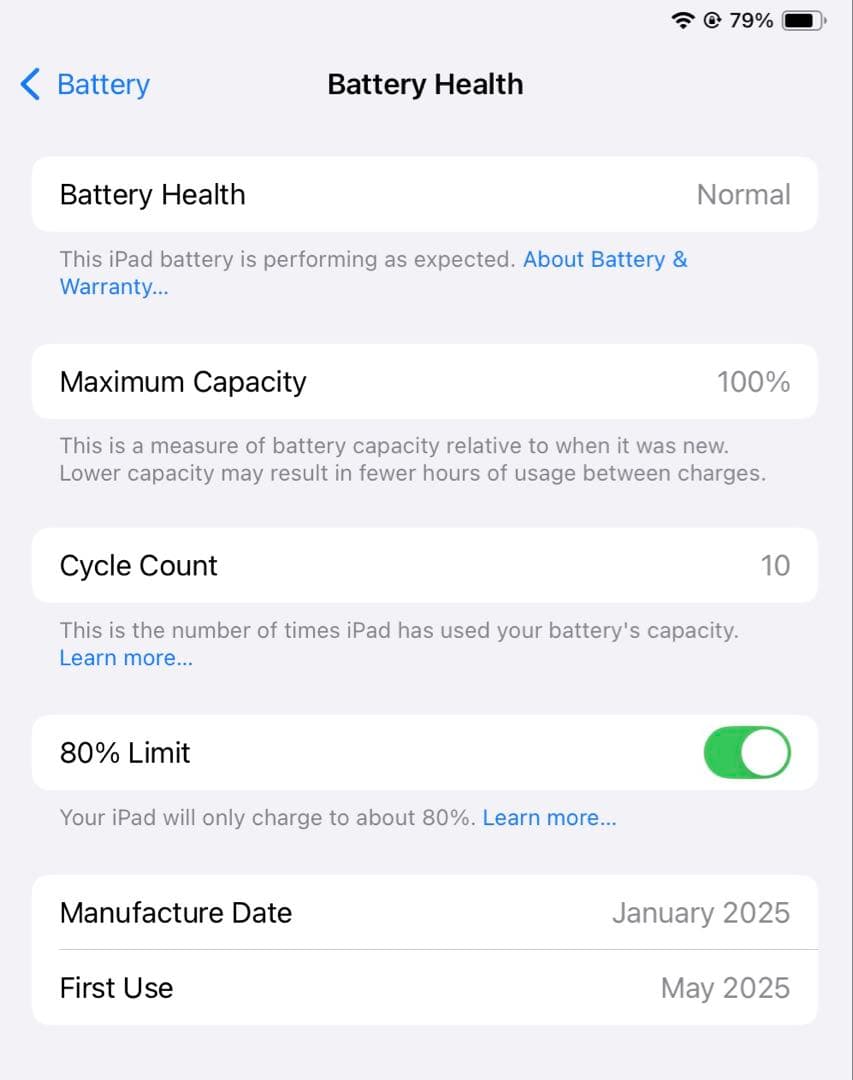Tap the Normal health status value
This screenshot has width=853, height=1080.
pos(744,194)
